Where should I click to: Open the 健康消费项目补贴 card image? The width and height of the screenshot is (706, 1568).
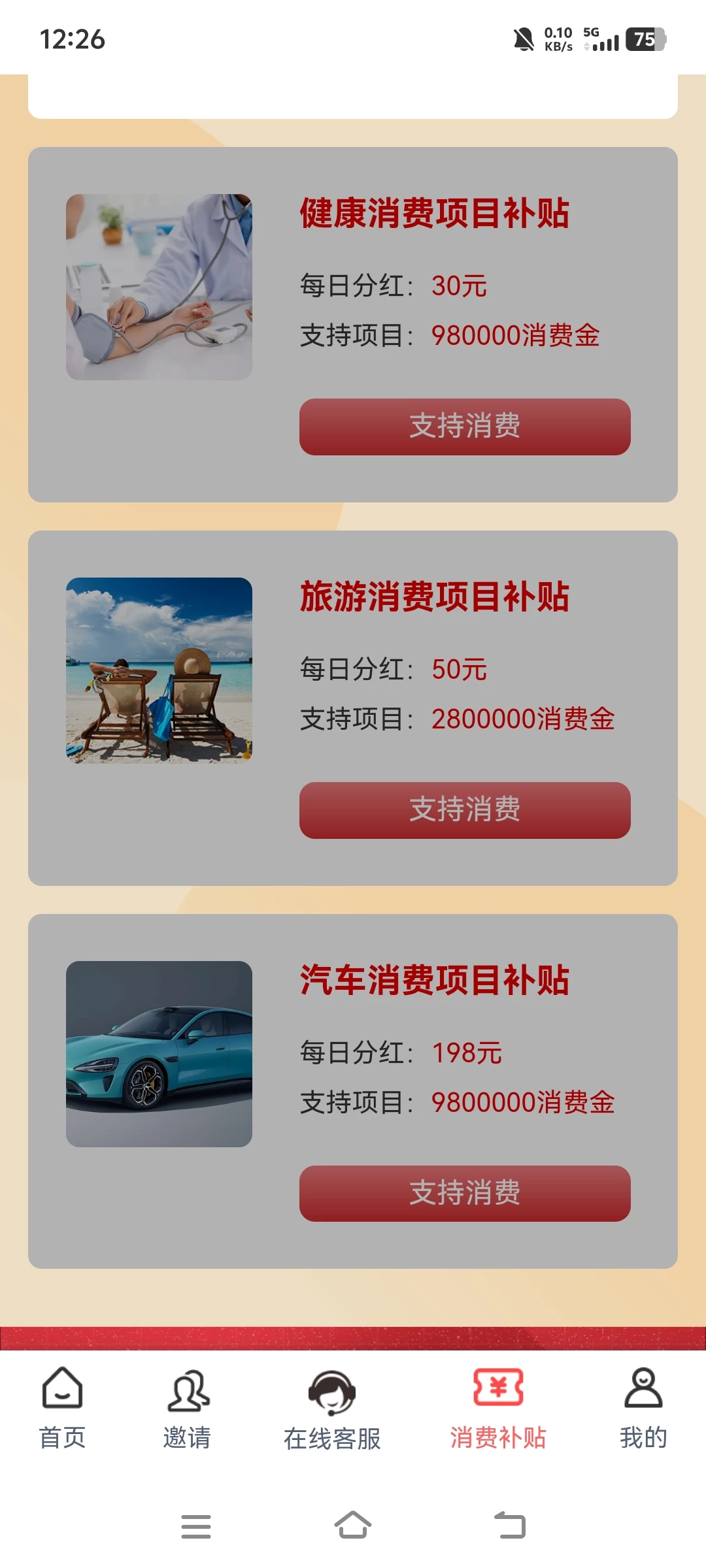point(159,287)
